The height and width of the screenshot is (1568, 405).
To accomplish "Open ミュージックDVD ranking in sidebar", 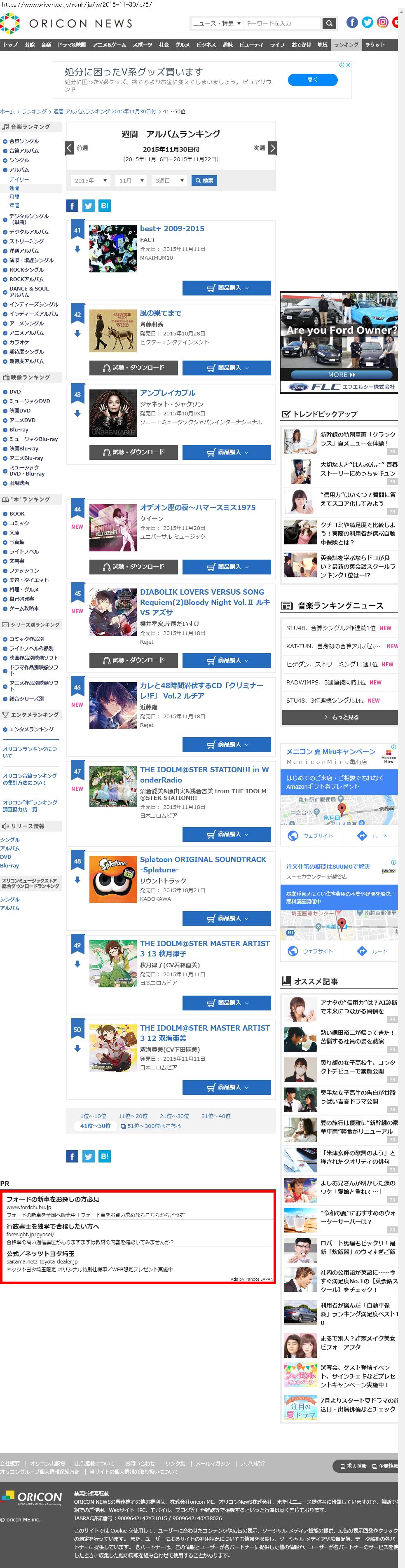I will 29,401.
